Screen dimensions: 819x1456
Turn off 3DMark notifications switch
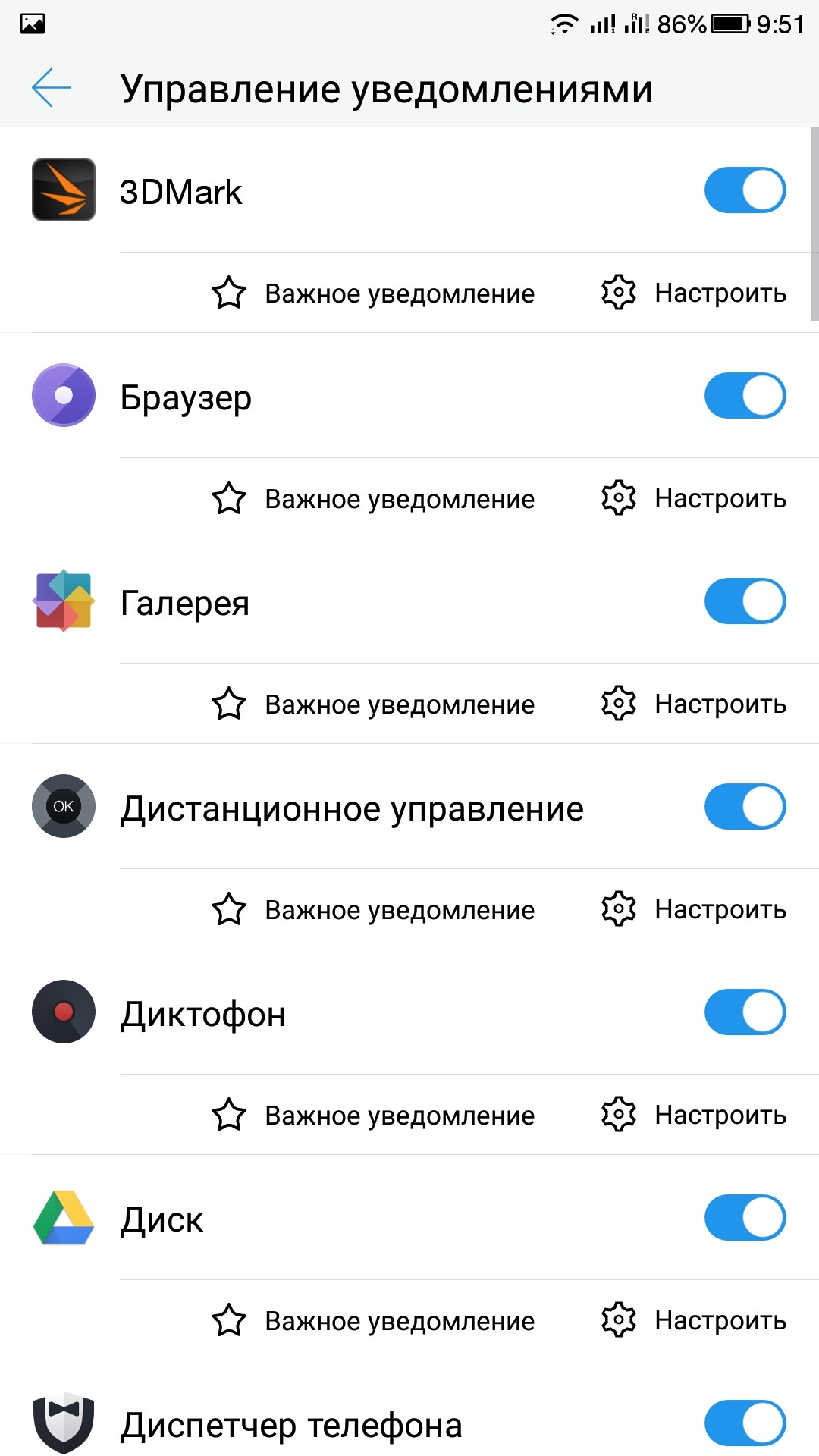pyautogui.click(x=745, y=190)
